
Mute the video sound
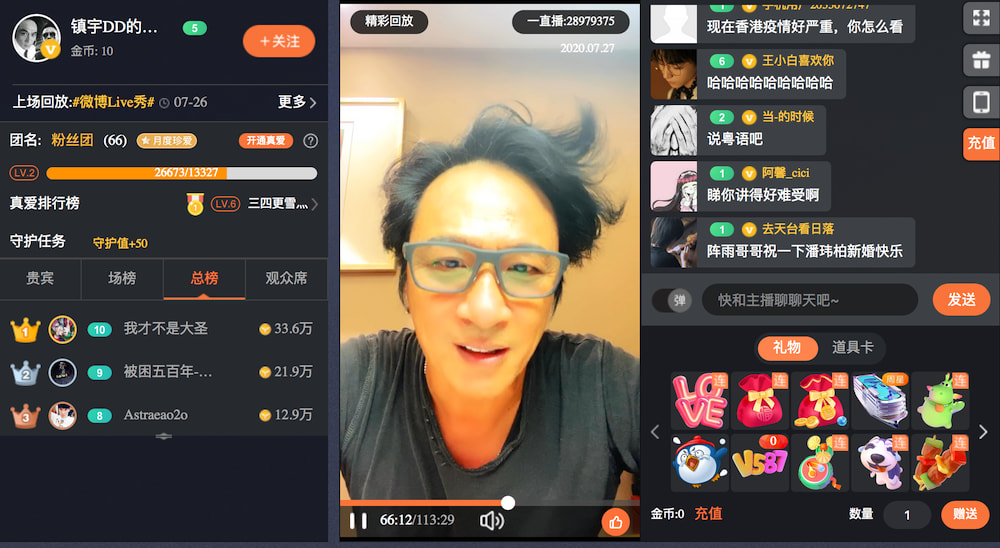click(x=491, y=520)
